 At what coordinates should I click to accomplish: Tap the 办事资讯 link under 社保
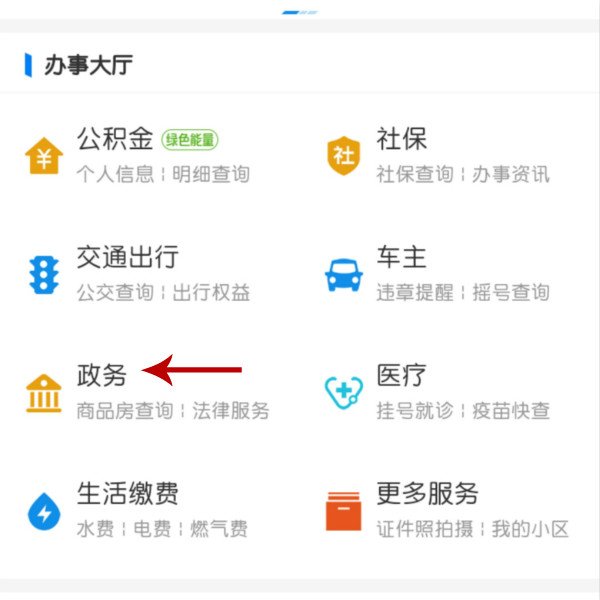coord(511,174)
